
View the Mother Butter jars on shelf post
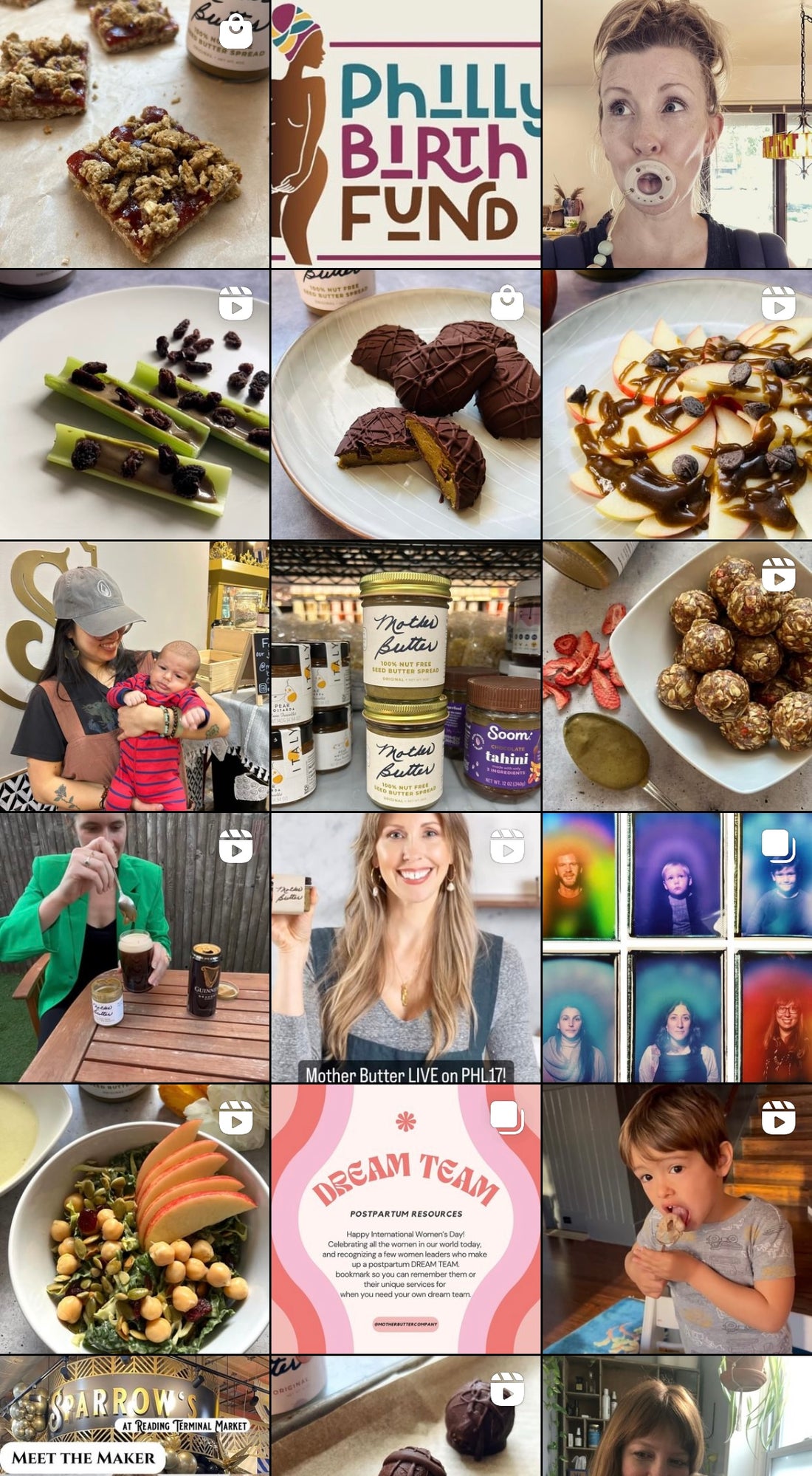click(405, 676)
